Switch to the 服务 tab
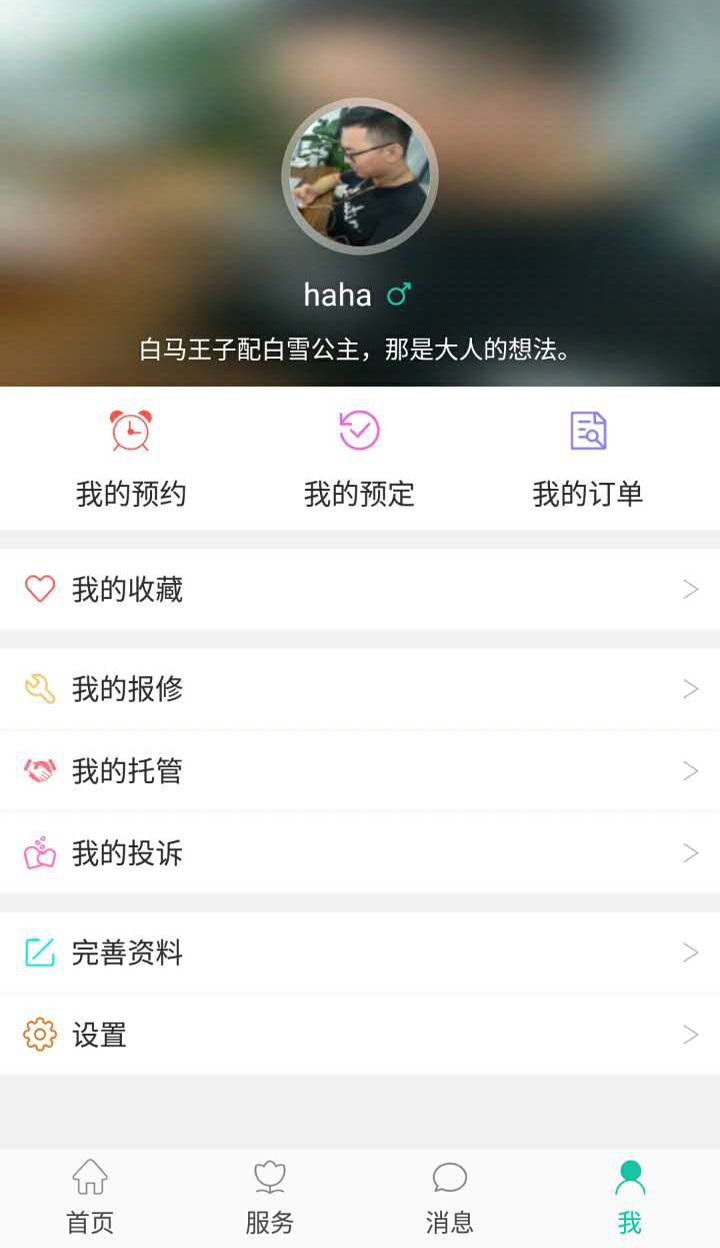Image resolution: width=720 pixels, height=1248 pixels. [x=270, y=1198]
